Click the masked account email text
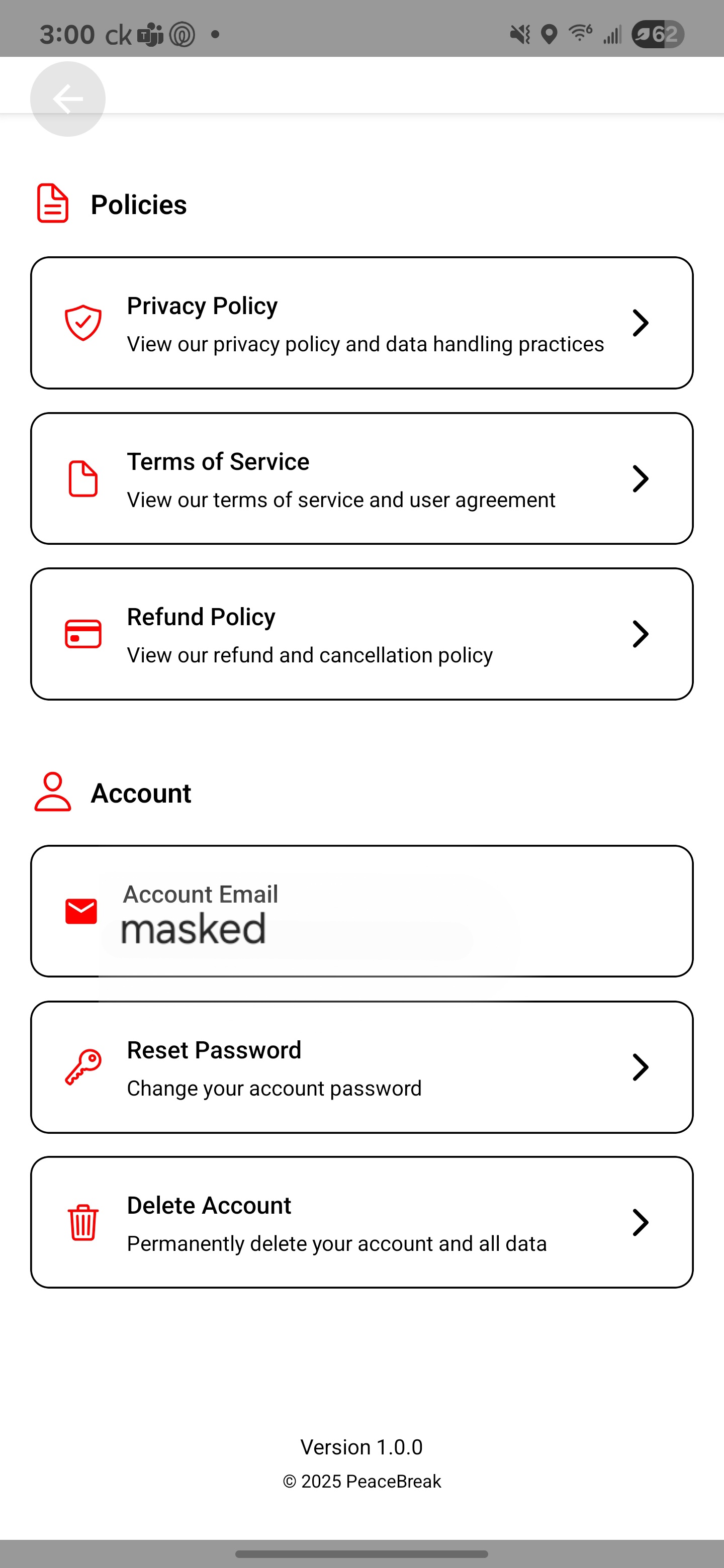 pos(194,928)
